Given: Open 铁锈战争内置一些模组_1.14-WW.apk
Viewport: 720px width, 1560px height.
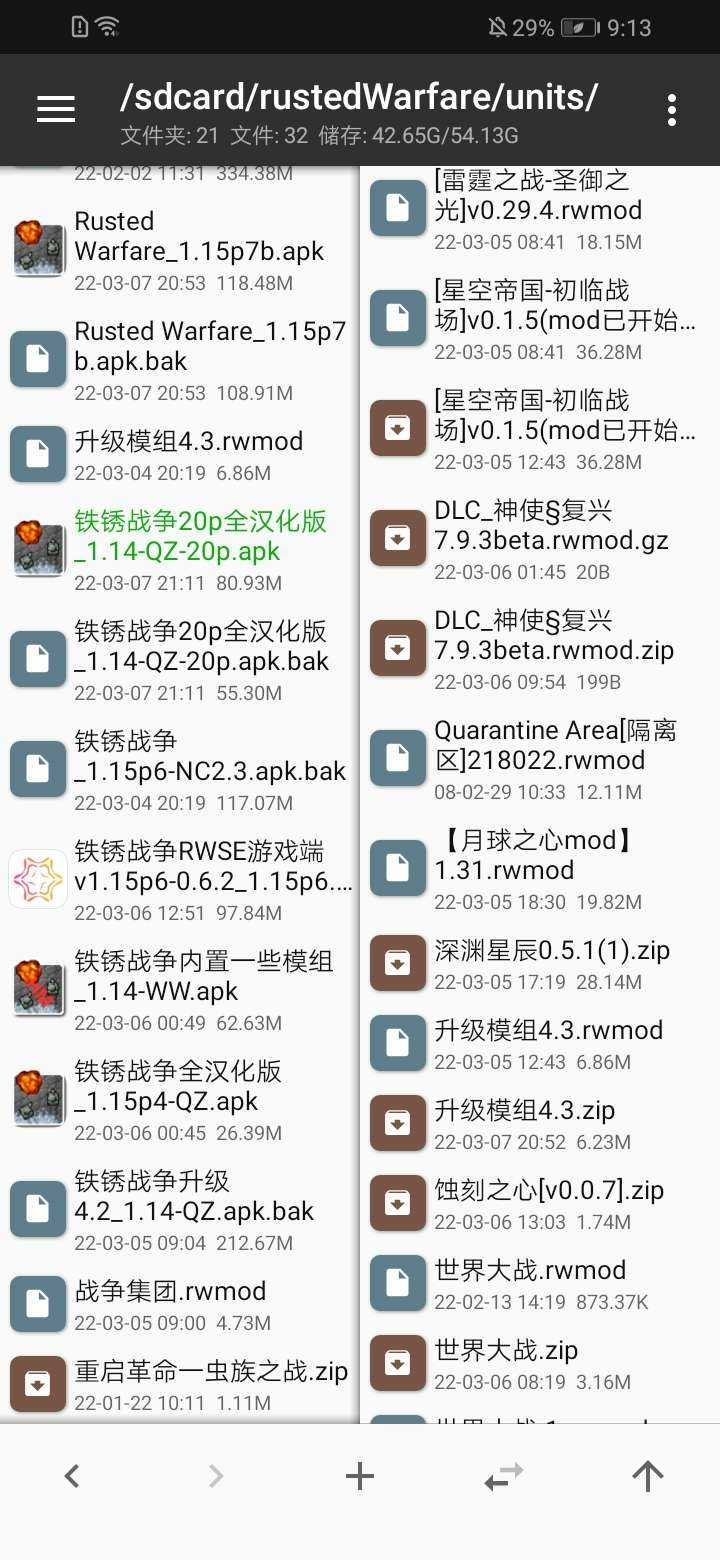Looking at the screenshot, I should point(198,989).
